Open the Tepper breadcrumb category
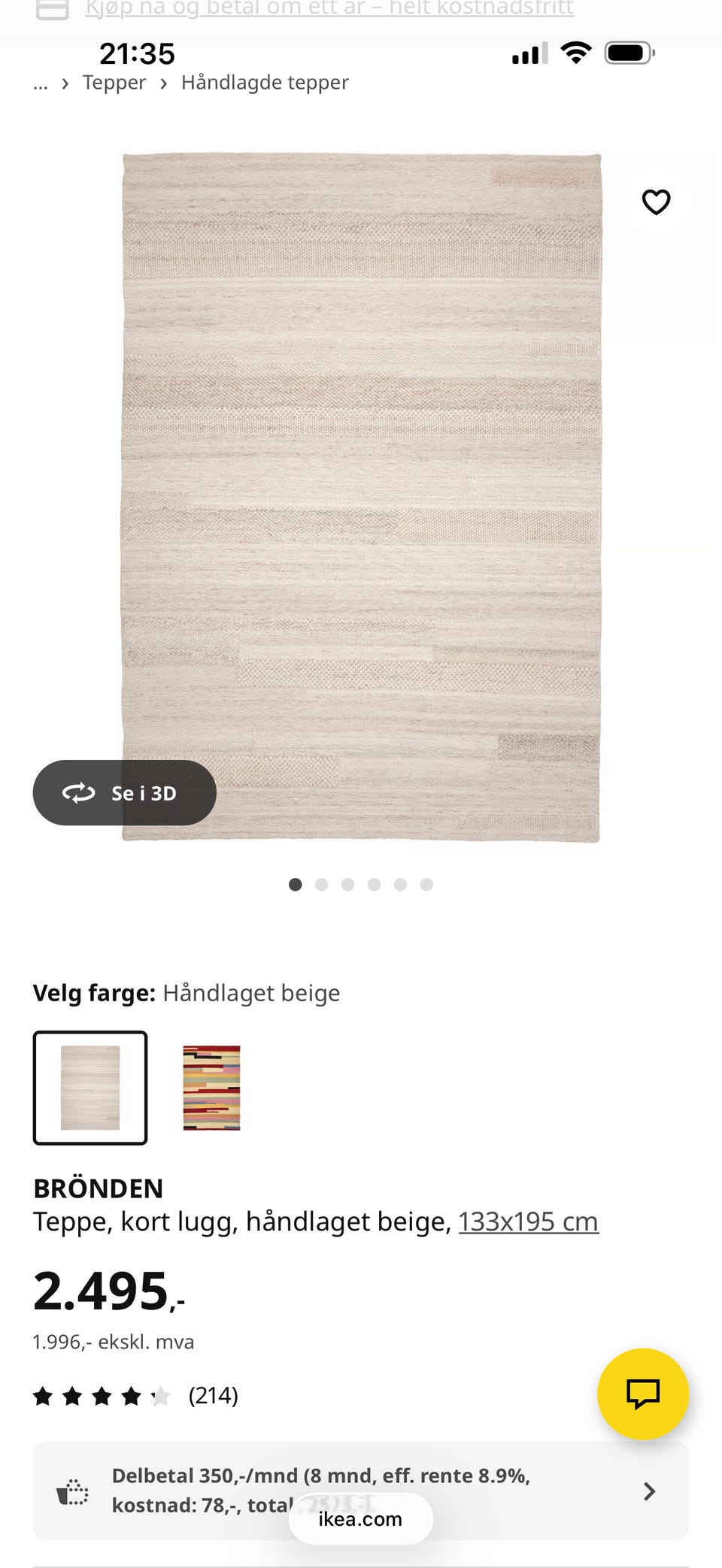Image resolution: width=722 pixels, height=1568 pixels. tap(114, 83)
